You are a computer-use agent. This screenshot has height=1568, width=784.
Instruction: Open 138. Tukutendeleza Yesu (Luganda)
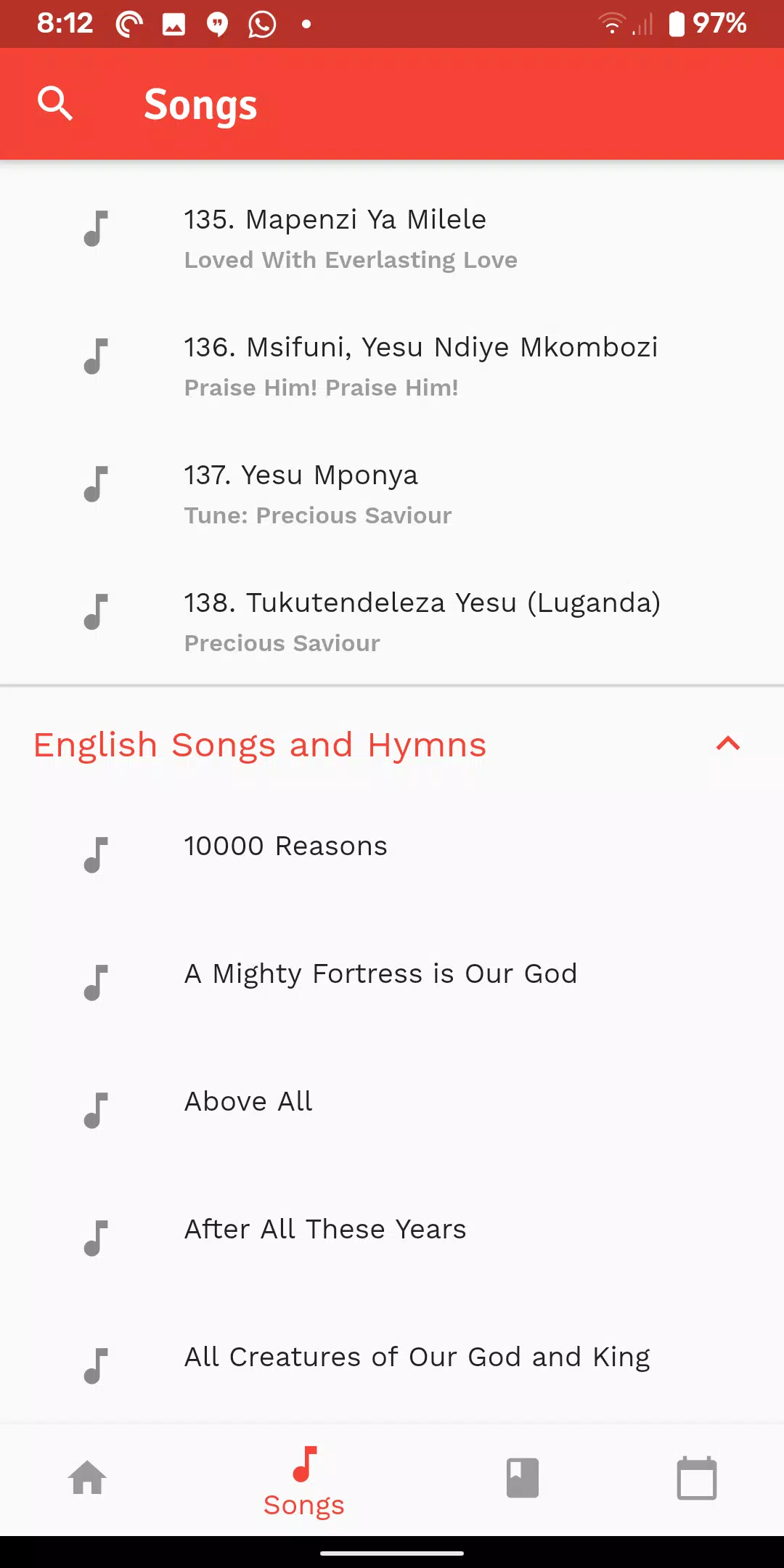point(392,621)
